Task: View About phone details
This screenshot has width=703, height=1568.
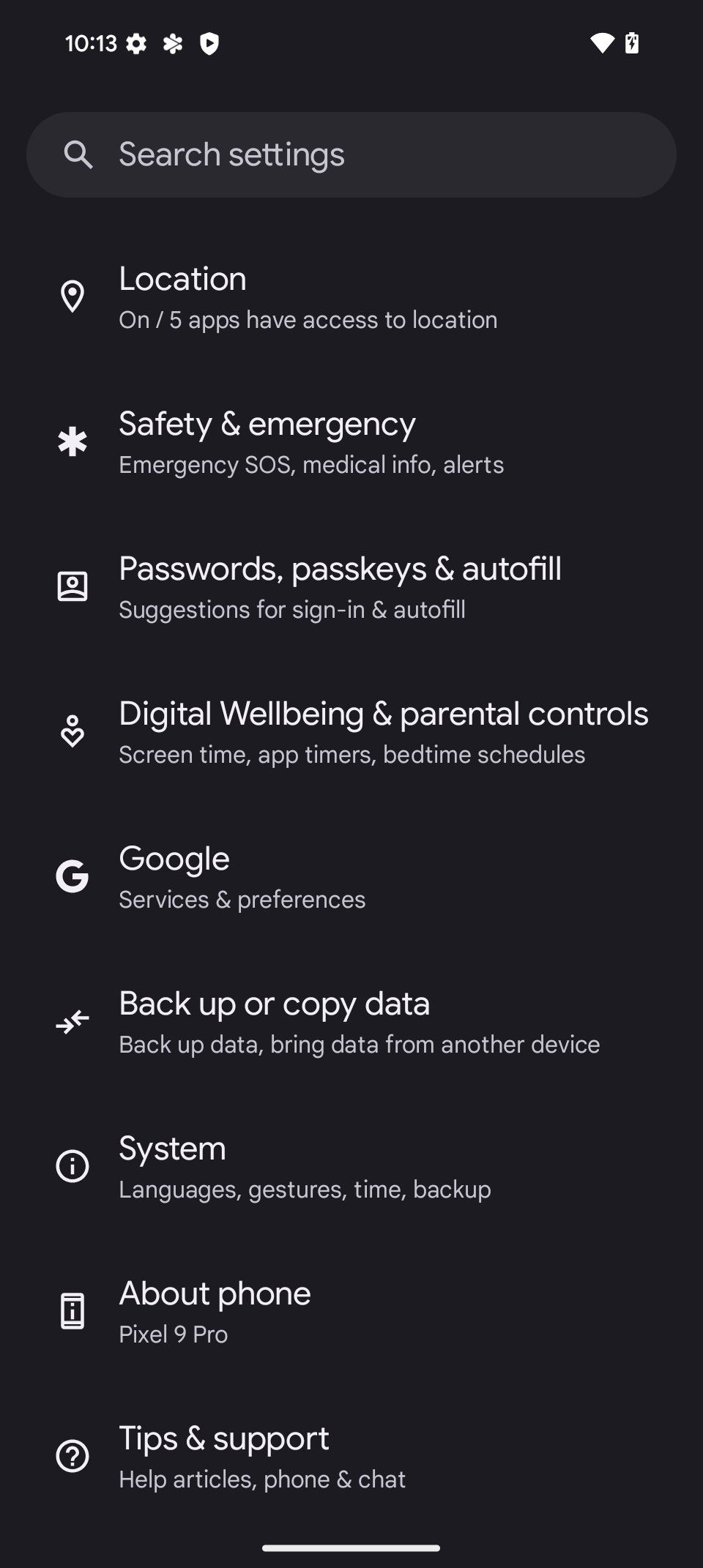Action: [215, 1313]
